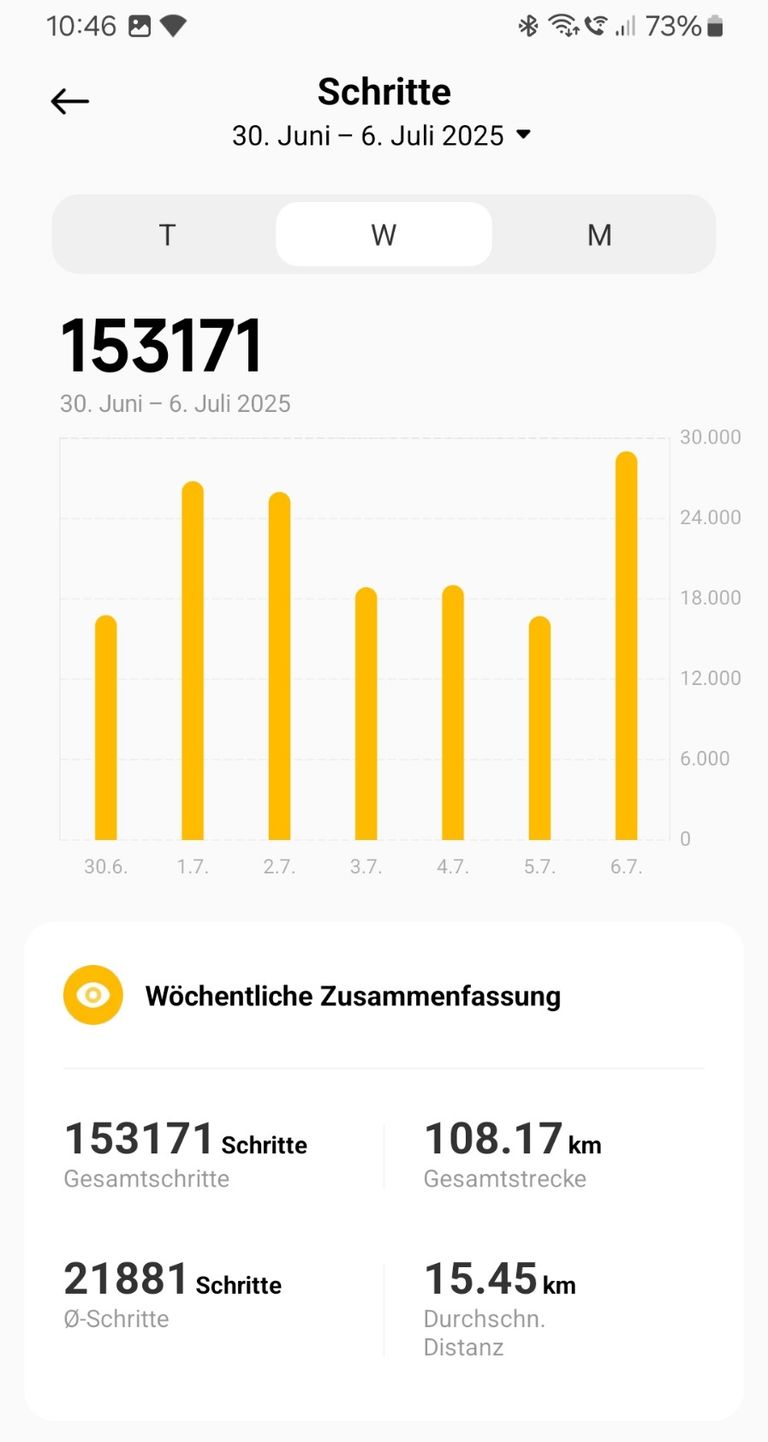Tap the bar for 5.7.
The height and width of the screenshot is (1442, 768).
point(539,728)
